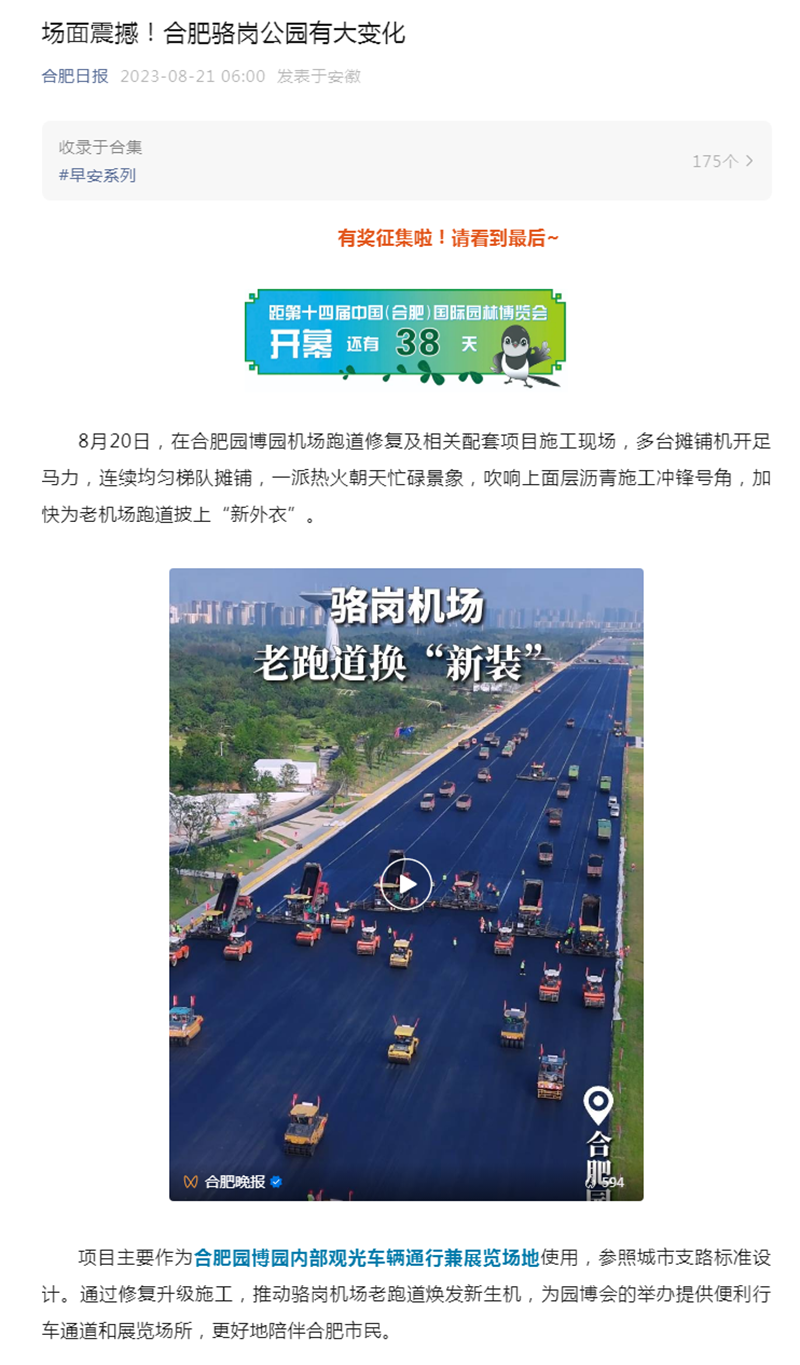Screen dimensions: 800x1365
Task: Open the 合肥晚报 video channel
Action: click(x=235, y=1181)
